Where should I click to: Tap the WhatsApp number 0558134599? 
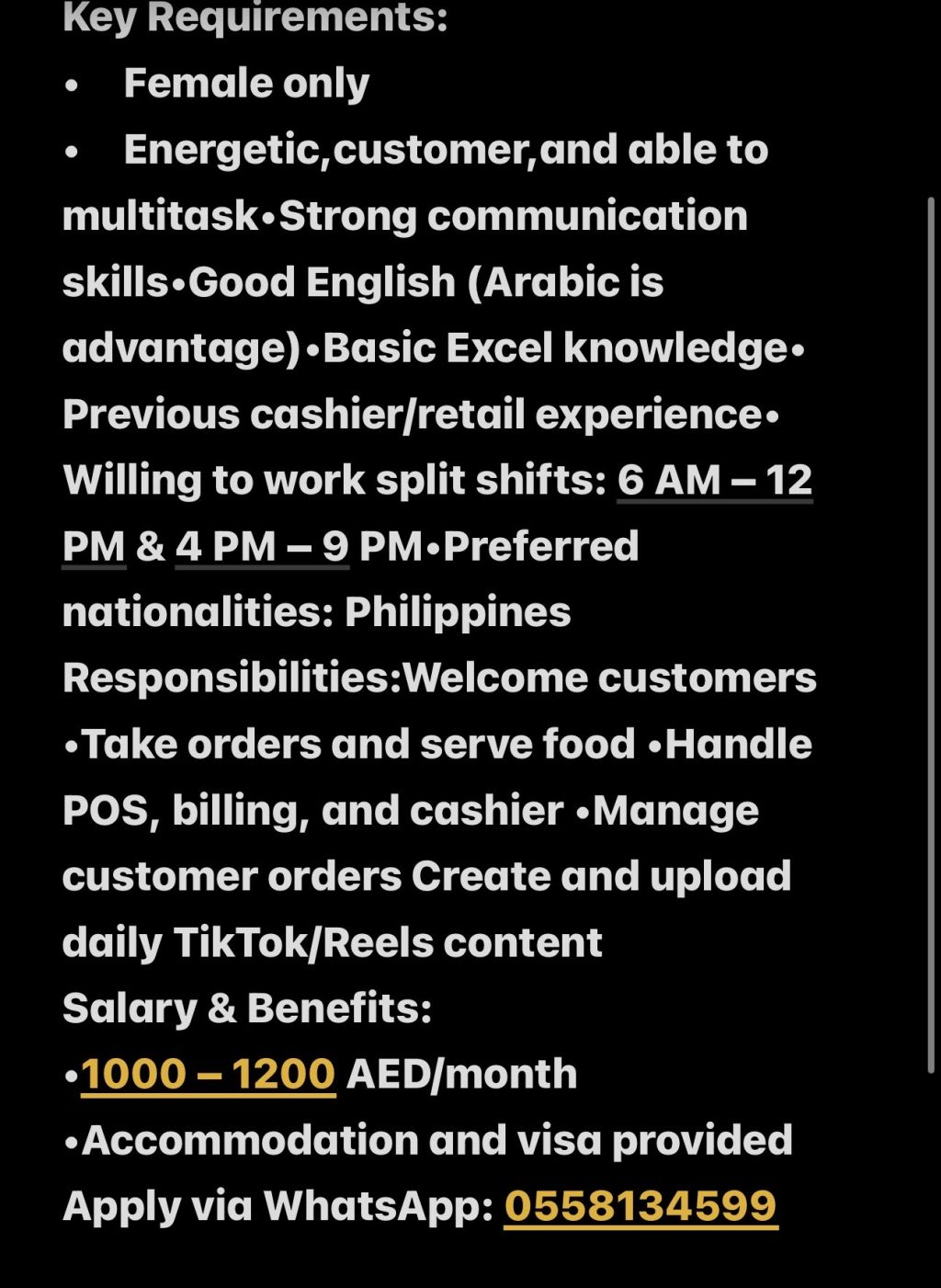pos(641,1205)
